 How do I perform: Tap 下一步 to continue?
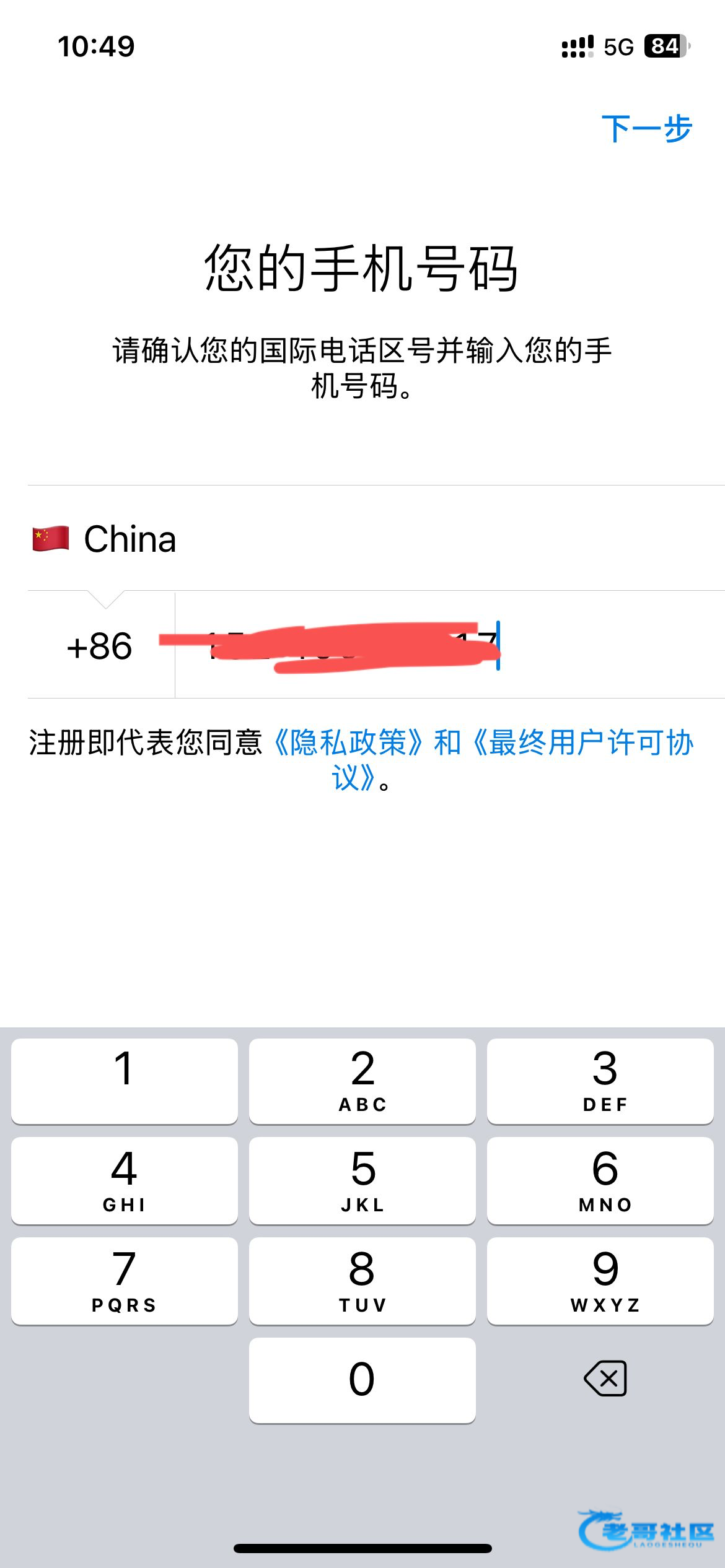pos(646,129)
